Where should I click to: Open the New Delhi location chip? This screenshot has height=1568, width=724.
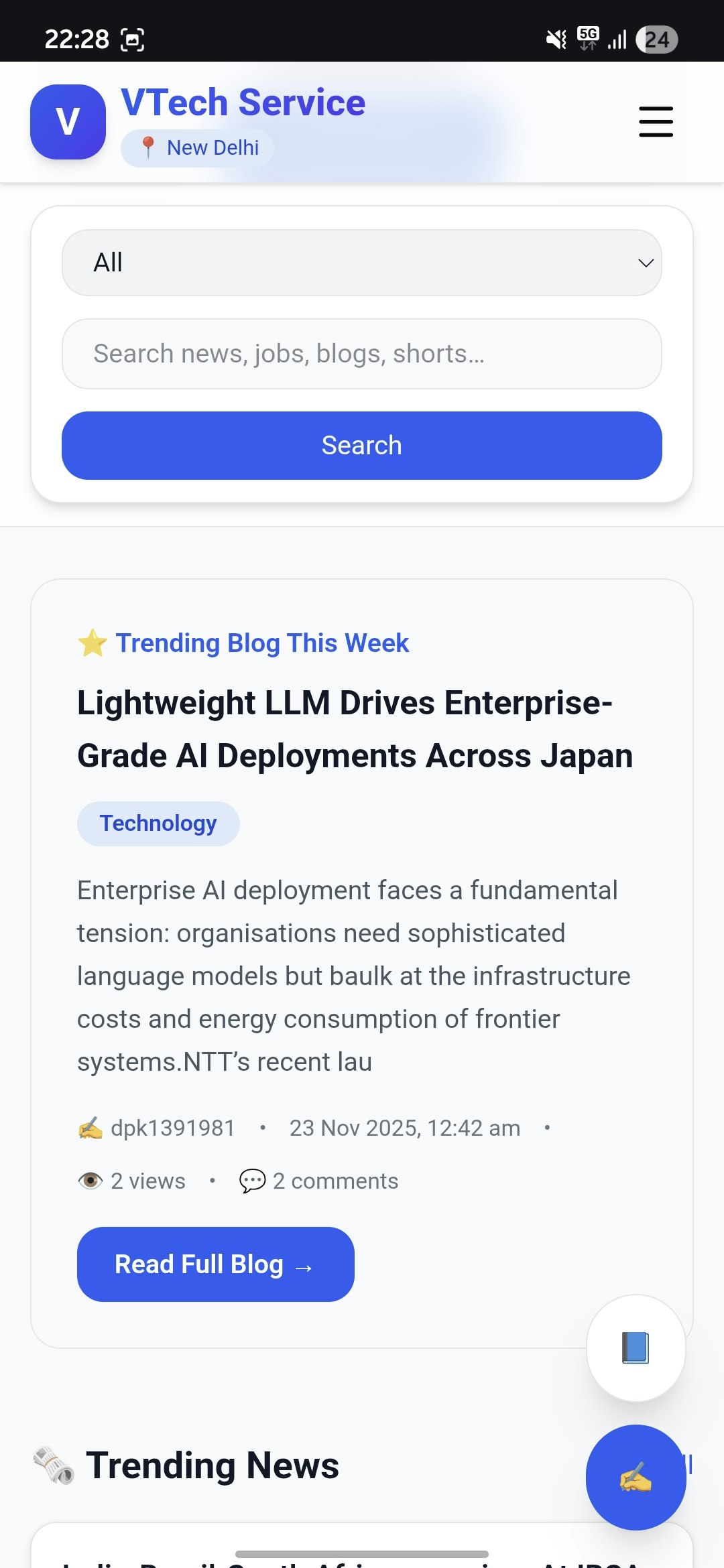[x=198, y=148]
